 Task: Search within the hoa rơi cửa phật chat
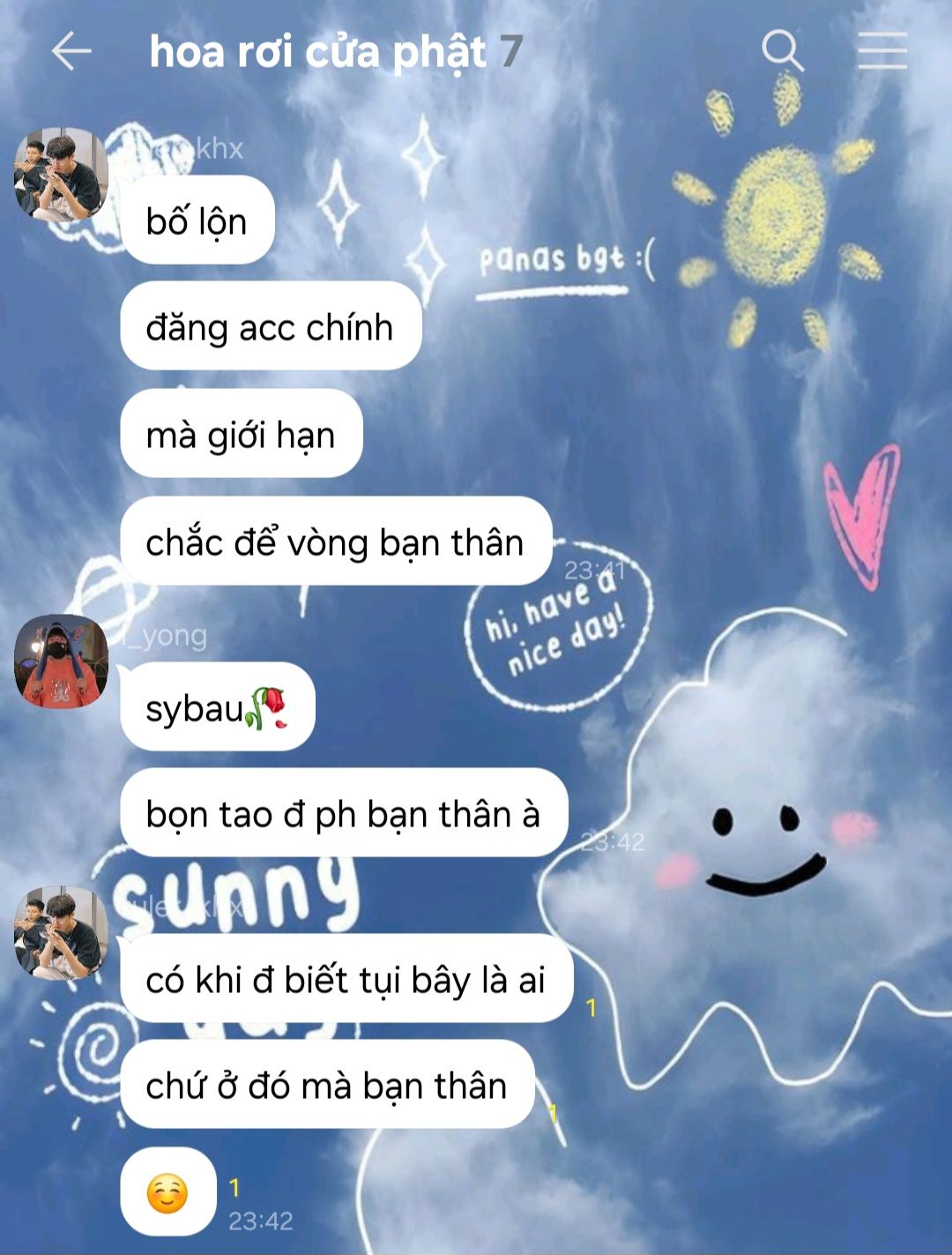[x=782, y=50]
